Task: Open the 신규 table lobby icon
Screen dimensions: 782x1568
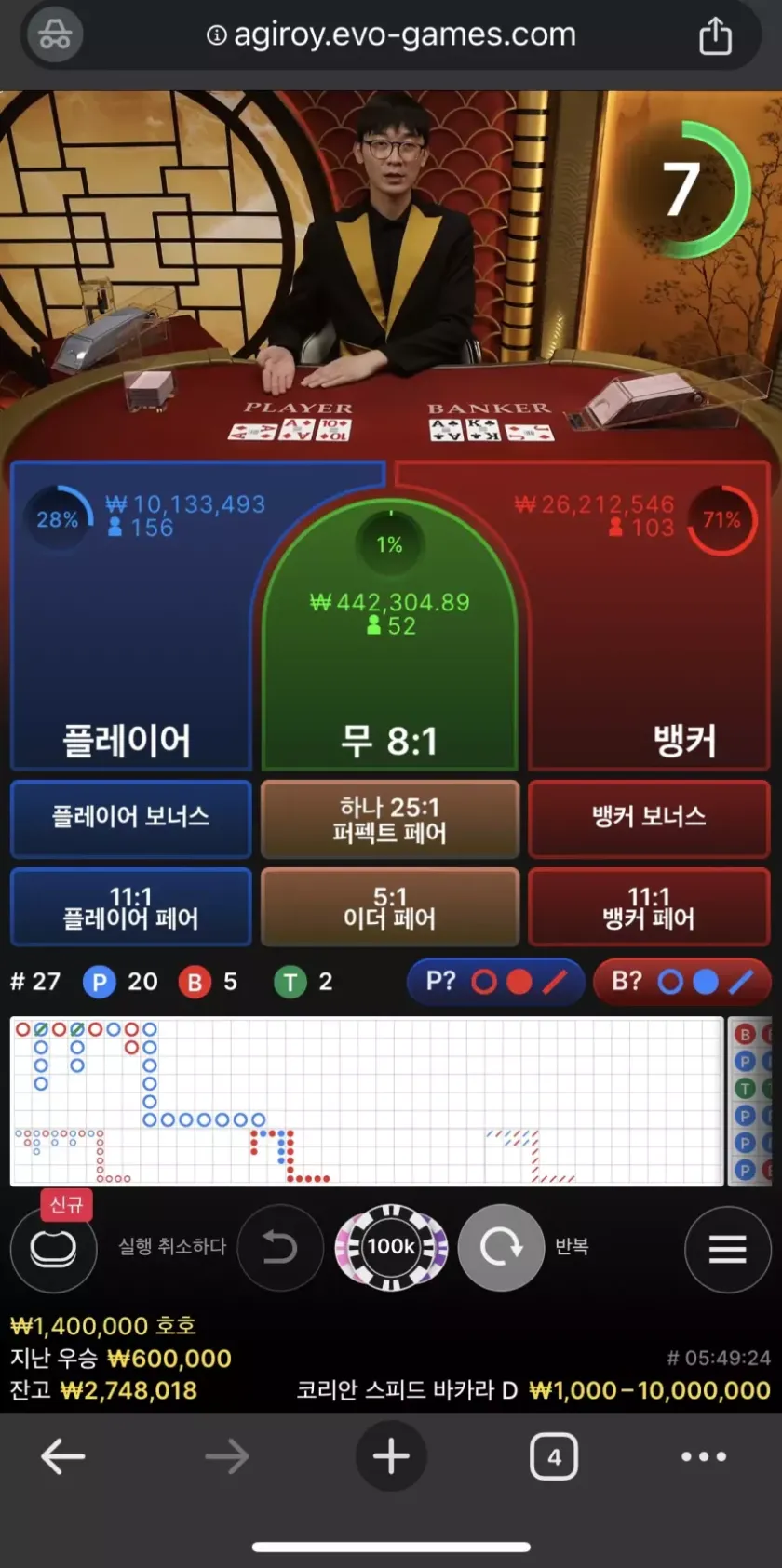Action: pos(54,1248)
